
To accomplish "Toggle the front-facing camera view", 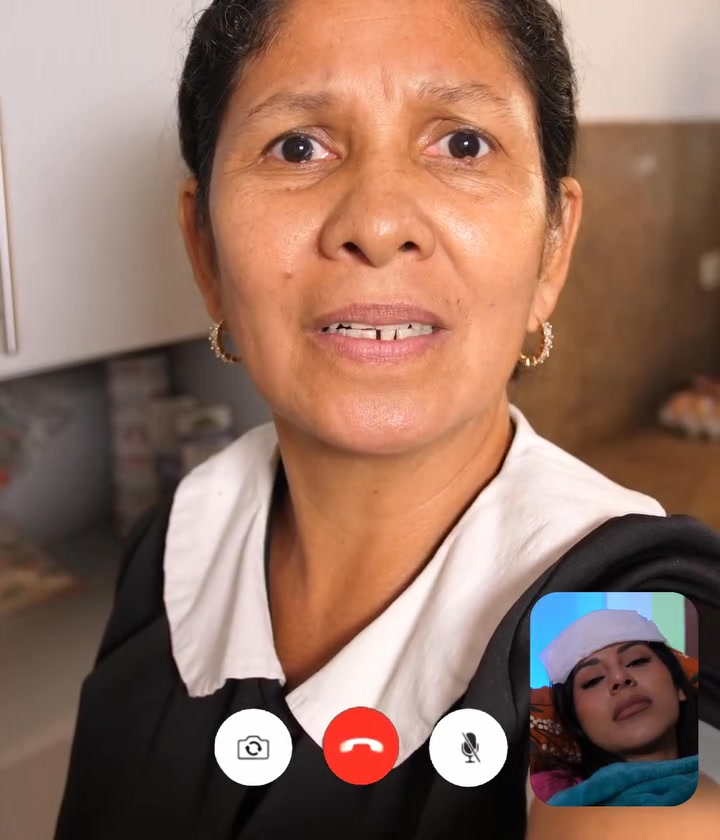I will coord(254,747).
